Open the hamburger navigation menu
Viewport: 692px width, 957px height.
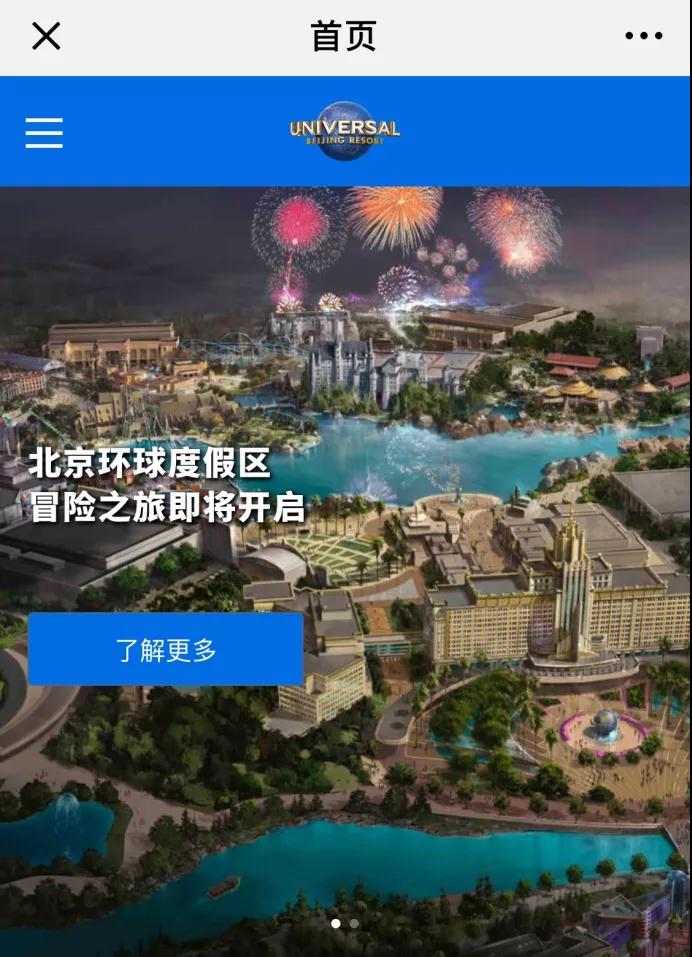[44, 132]
